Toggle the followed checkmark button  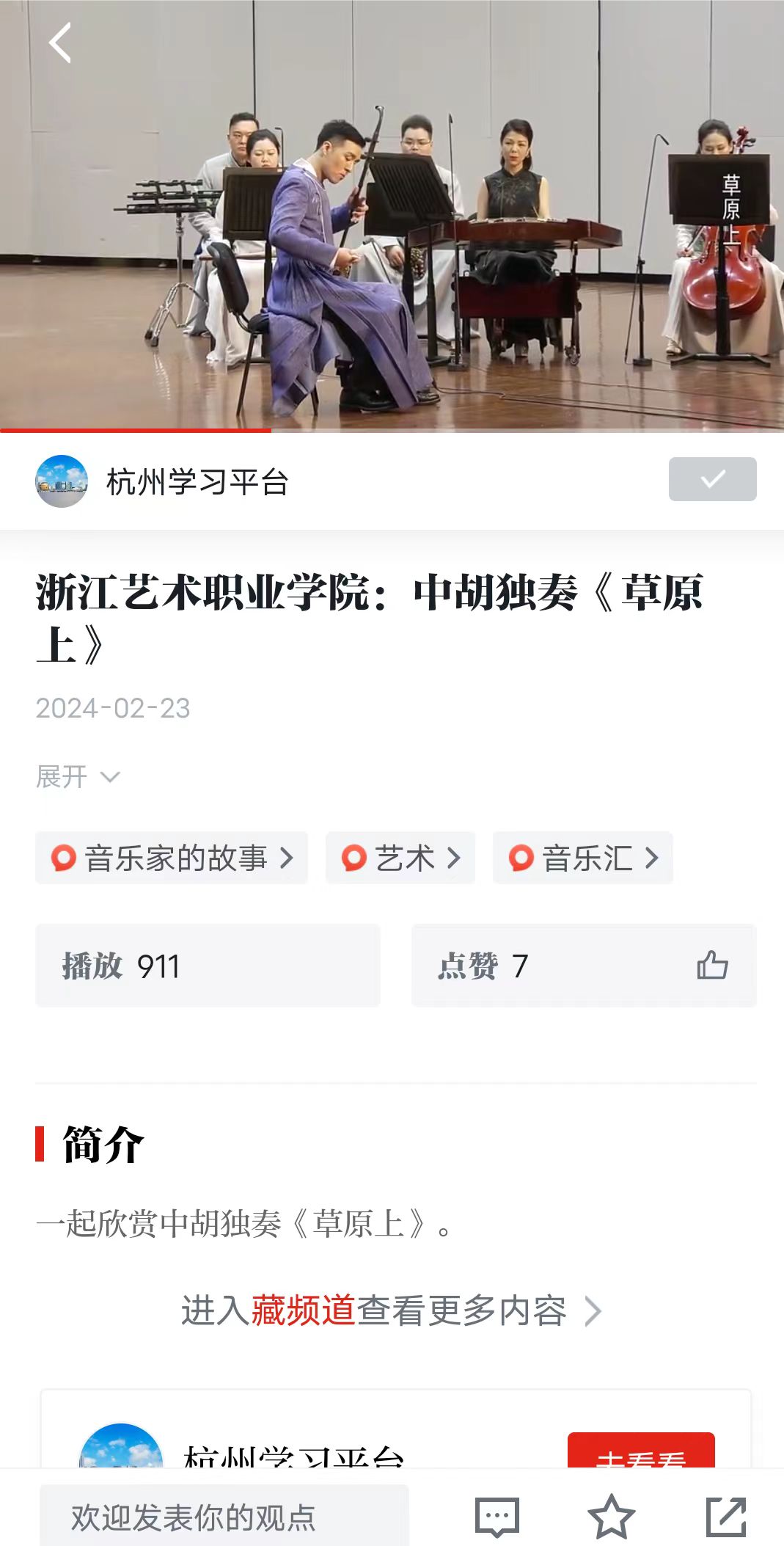coord(712,479)
